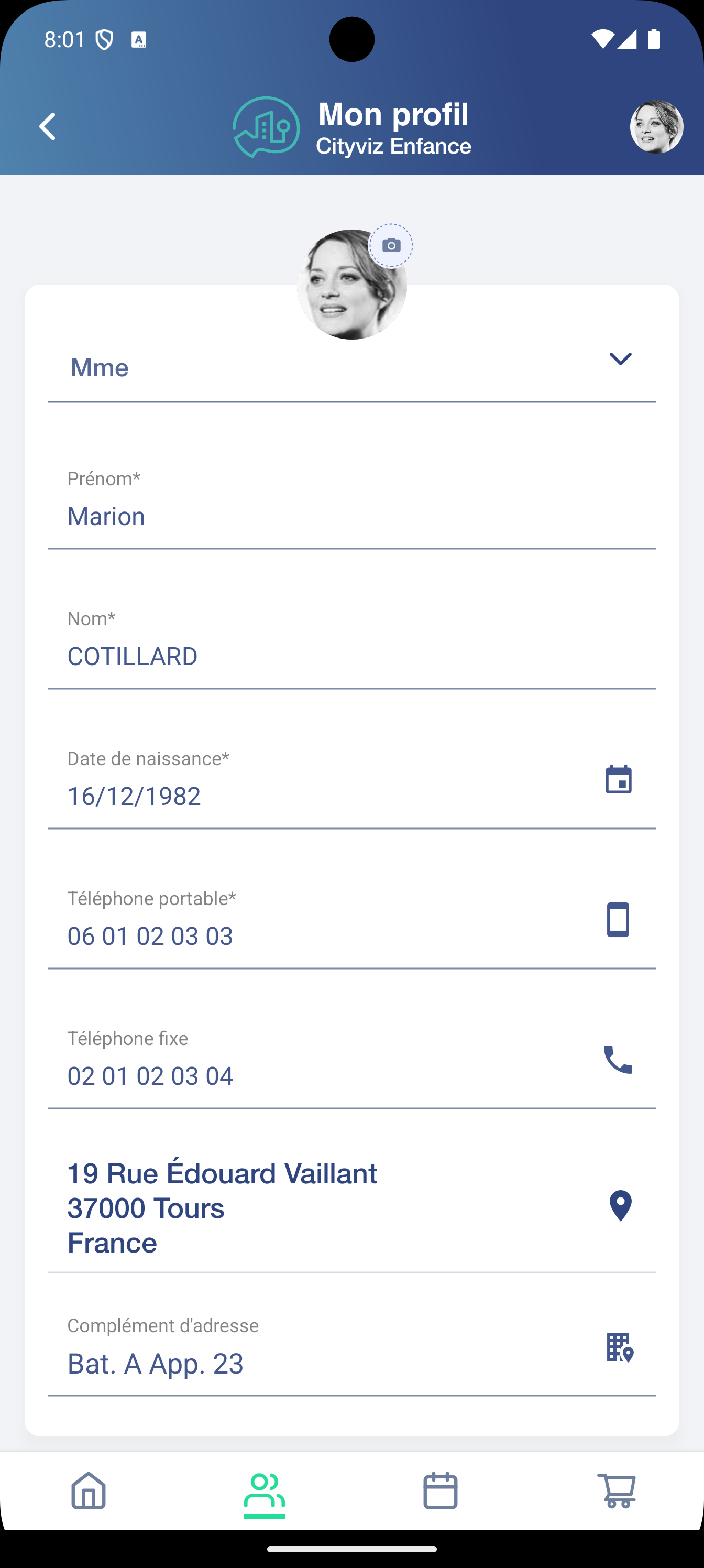The width and height of the screenshot is (704, 1568).
Task: Change profile photo with camera icon
Action: coord(391,245)
